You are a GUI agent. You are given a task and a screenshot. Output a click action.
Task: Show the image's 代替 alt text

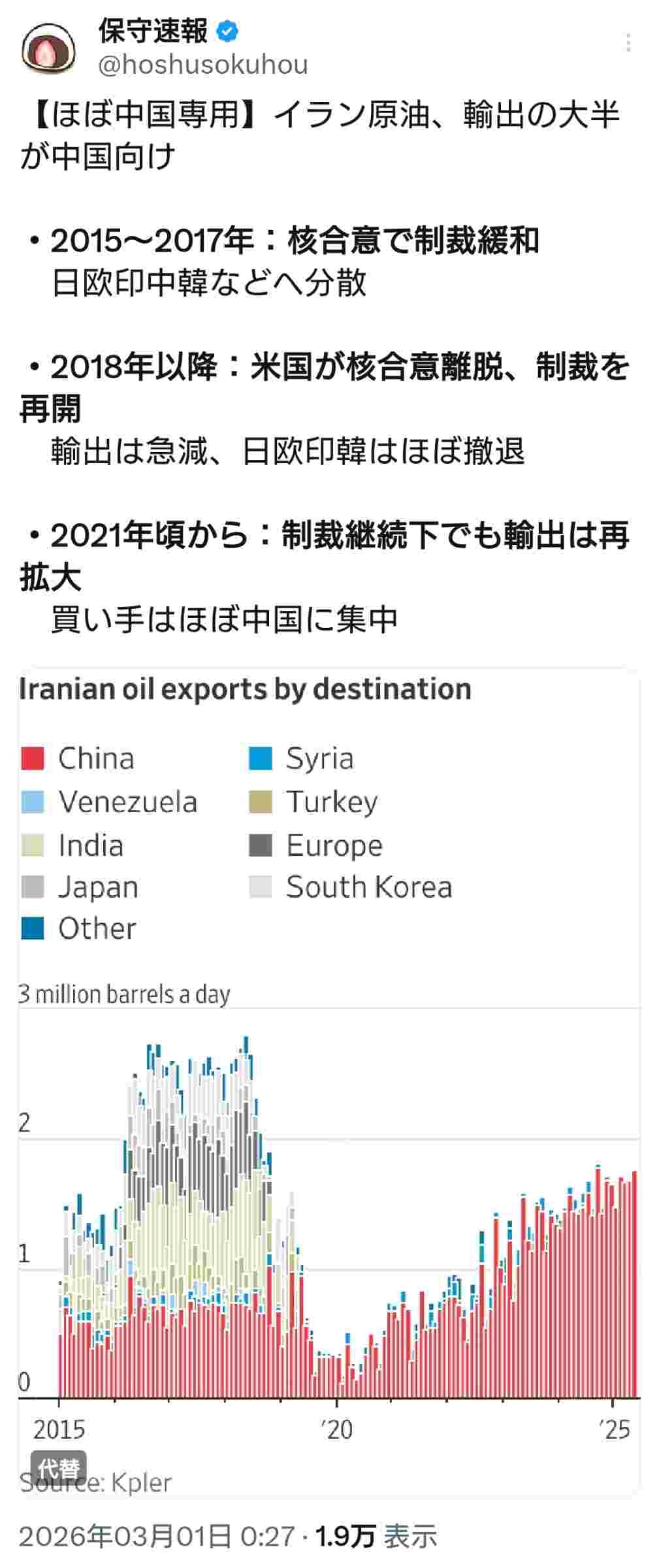pyautogui.click(x=58, y=1468)
